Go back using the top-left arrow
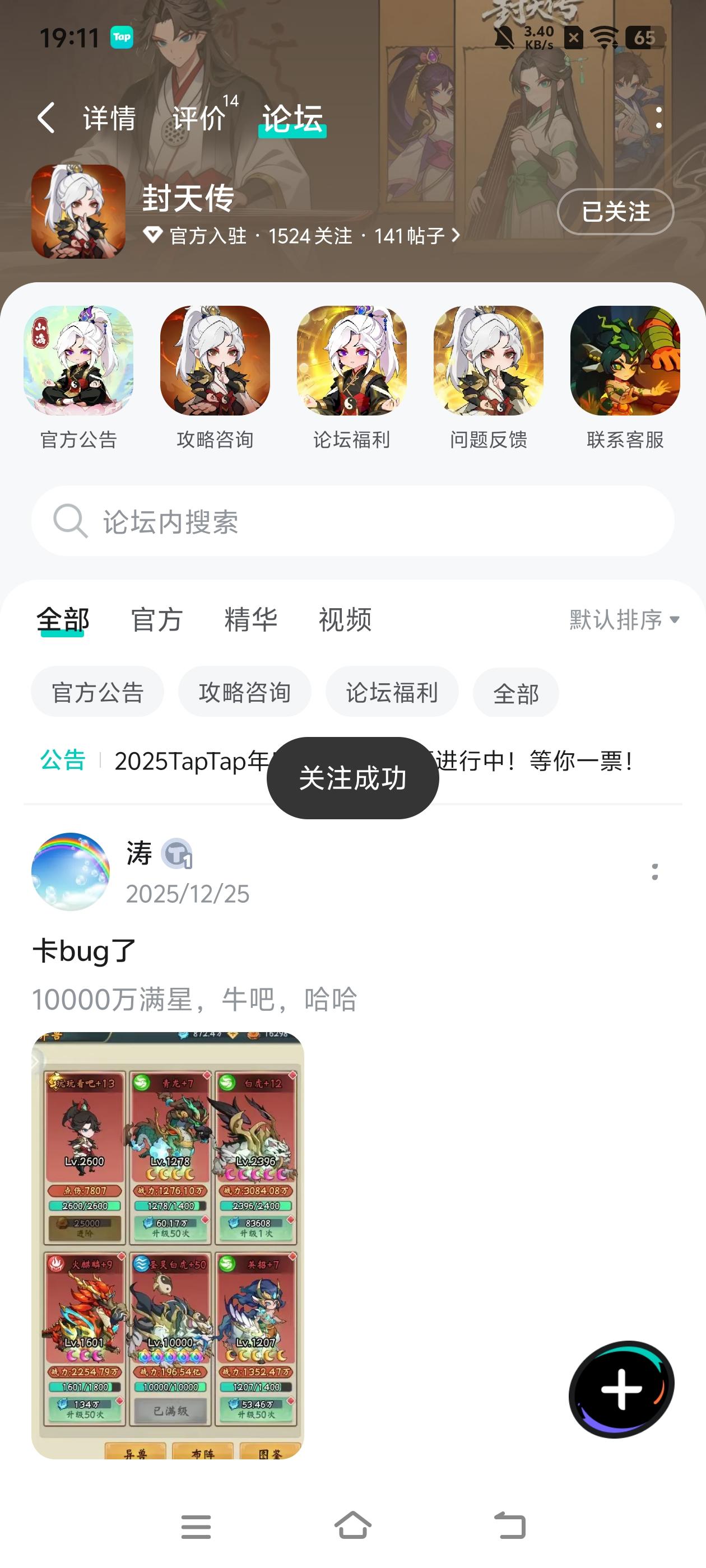The image size is (706, 1568). 47,118
